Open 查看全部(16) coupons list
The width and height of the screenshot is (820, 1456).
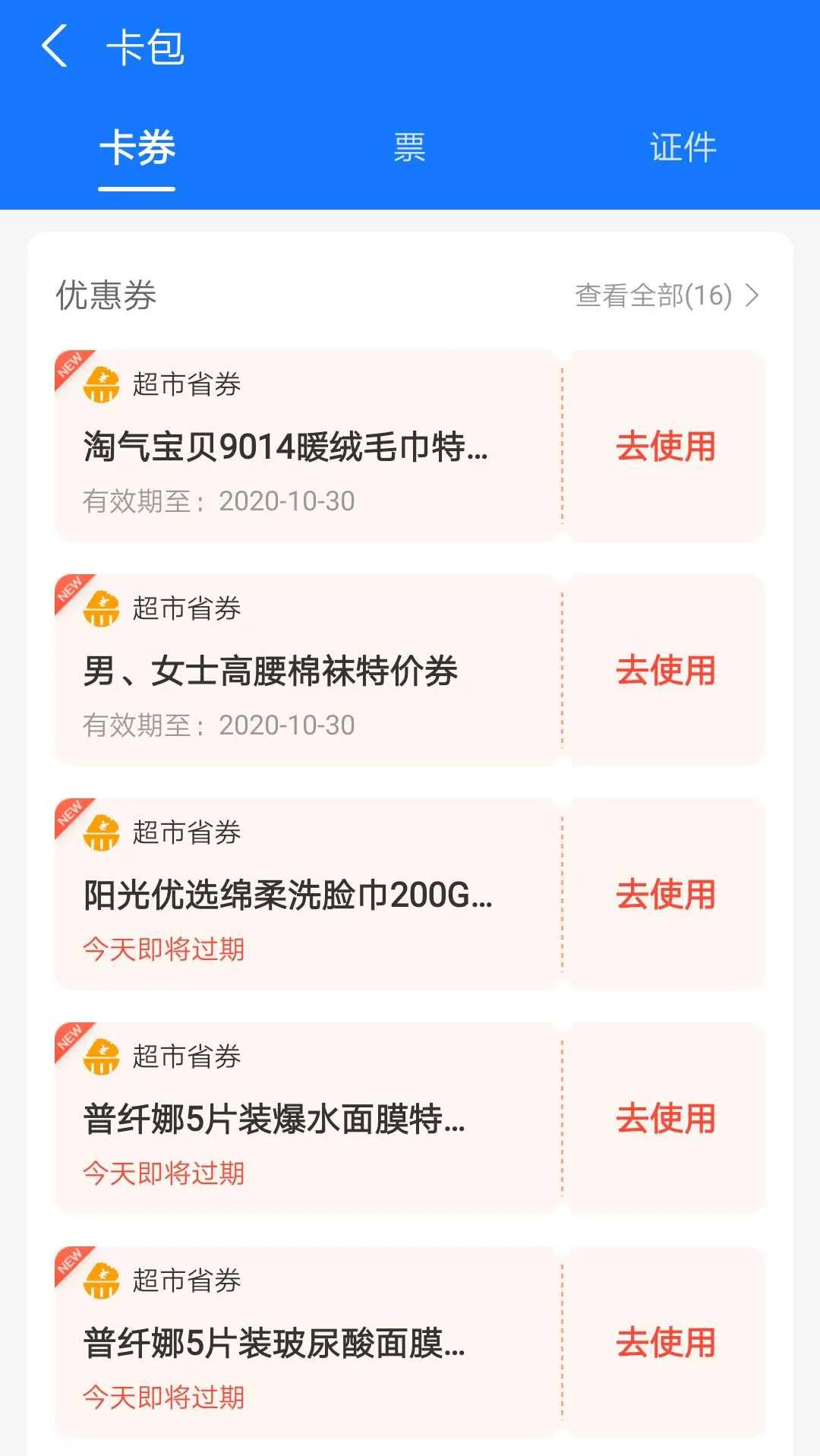pyautogui.click(x=667, y=295)
